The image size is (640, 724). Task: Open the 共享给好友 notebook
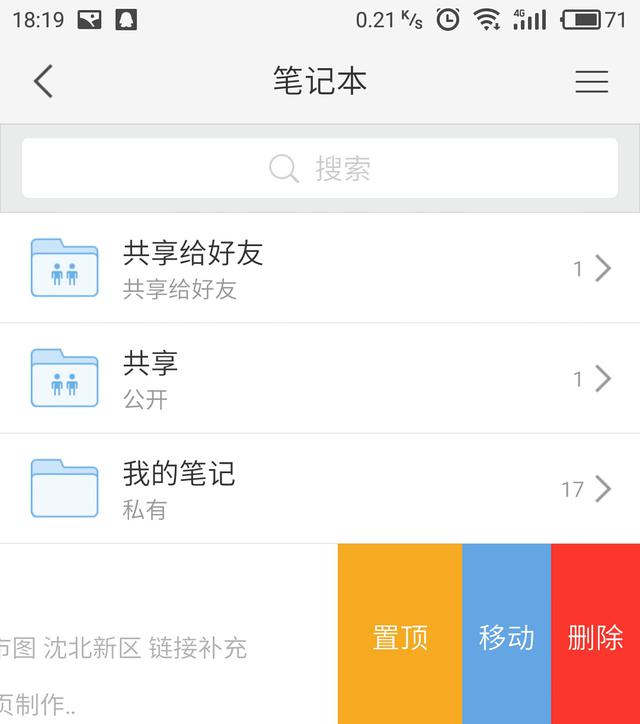tap(320, 268)
